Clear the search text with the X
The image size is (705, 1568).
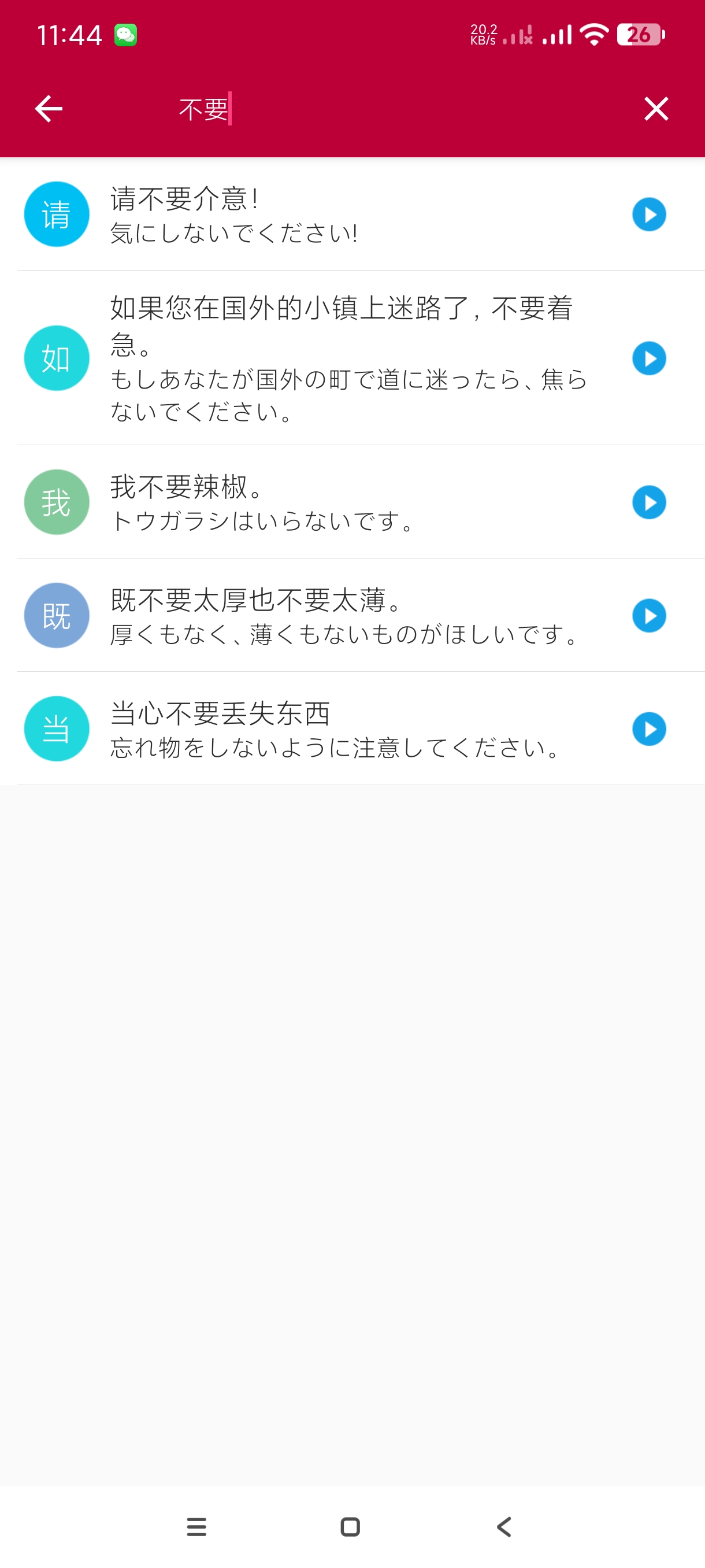coord(656,109)
